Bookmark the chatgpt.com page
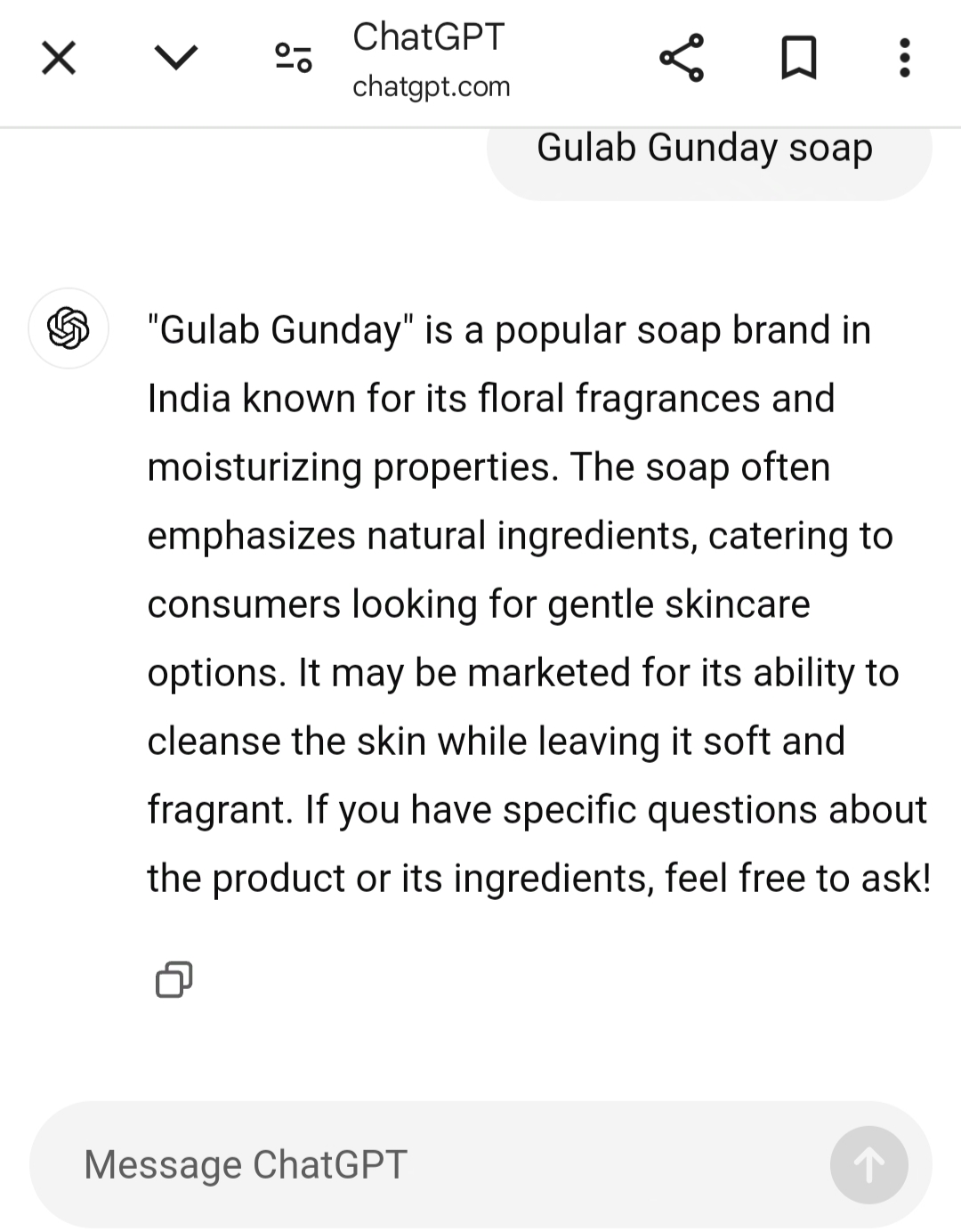 (798, 59)
